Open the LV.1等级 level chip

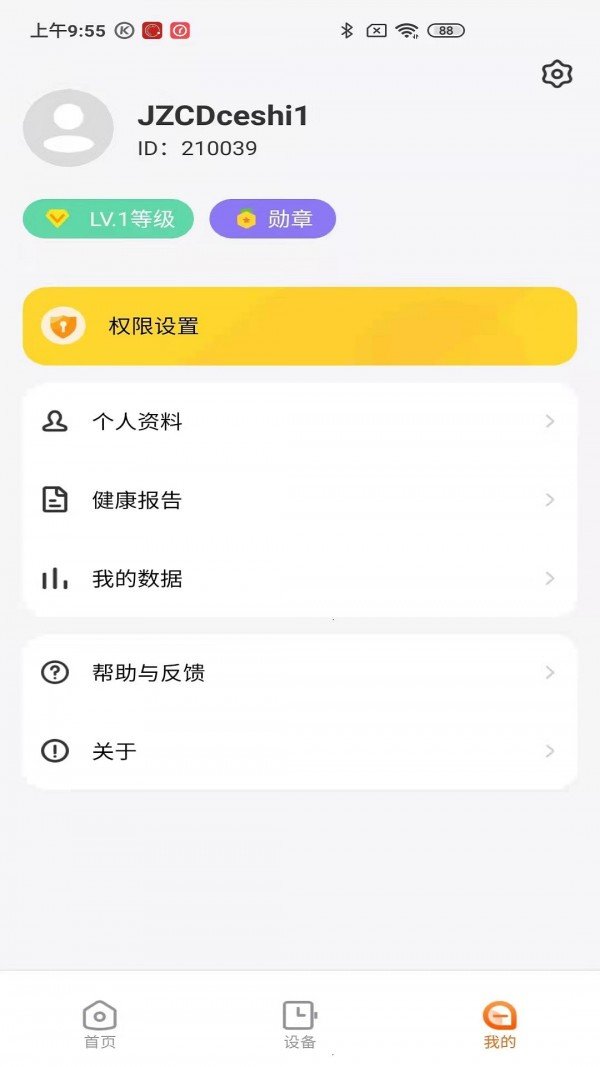(108, 219)
